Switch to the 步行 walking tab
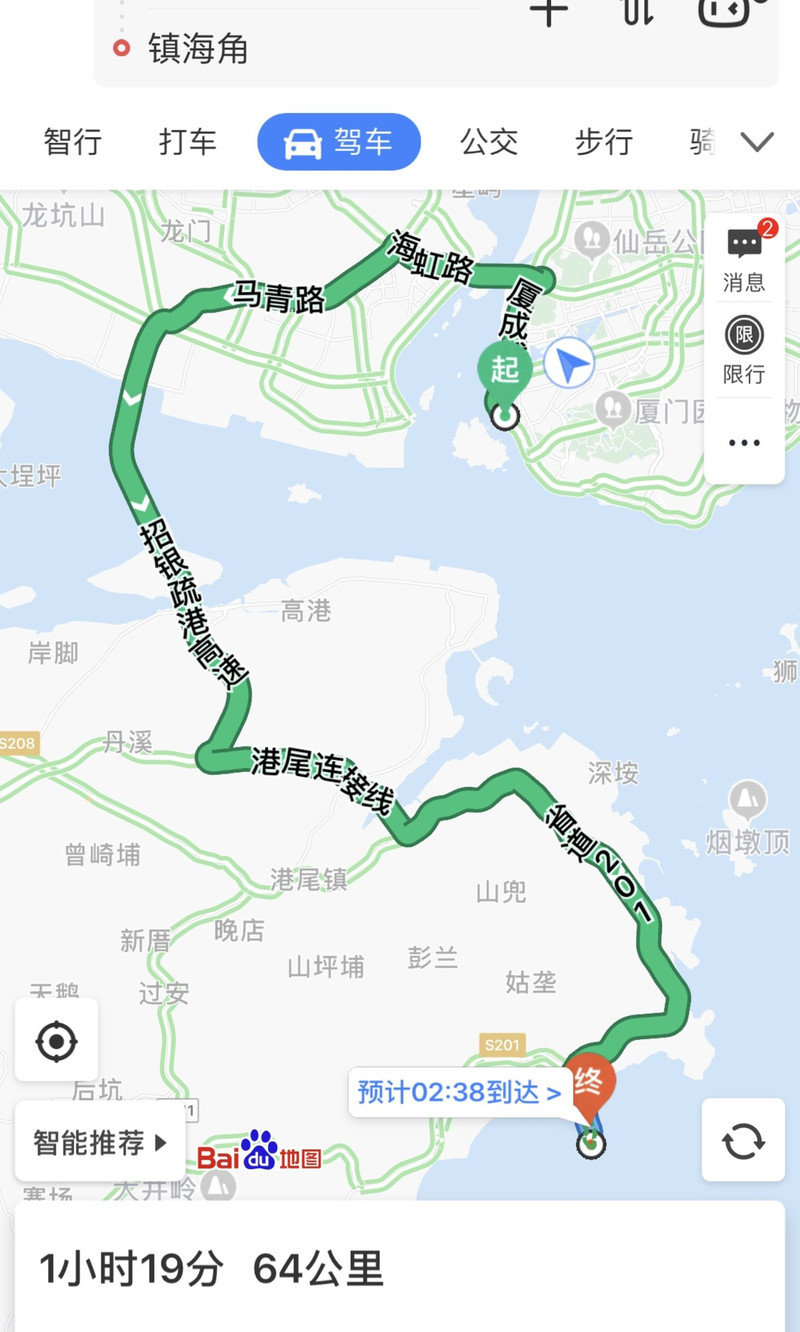800x1332 pixels. pos(603,142)
